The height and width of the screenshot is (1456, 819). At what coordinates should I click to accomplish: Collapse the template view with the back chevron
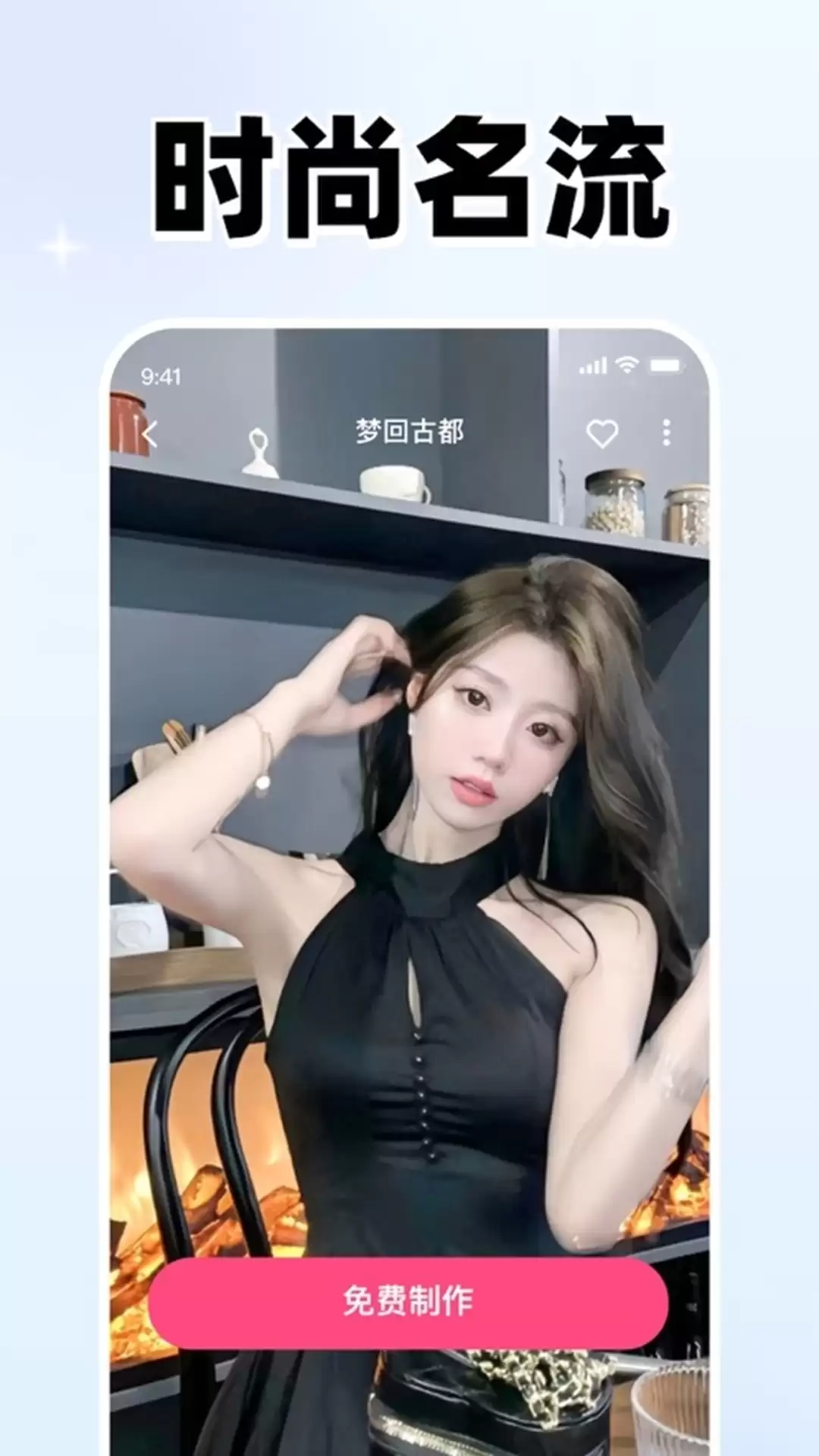coord(149,432)
